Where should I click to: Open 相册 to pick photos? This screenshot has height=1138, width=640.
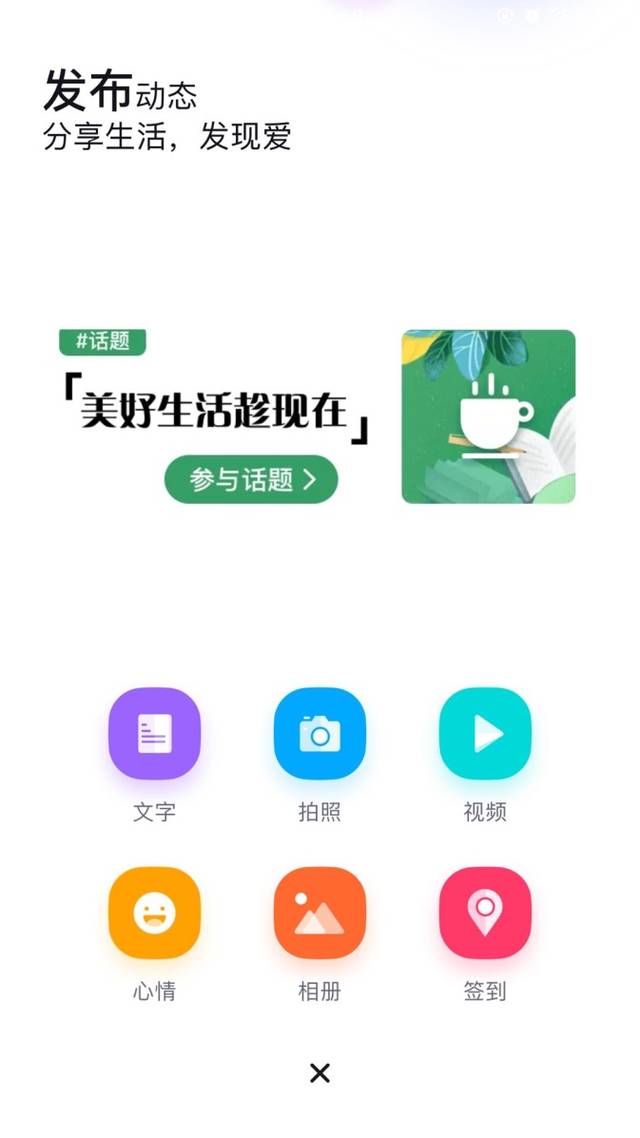(x=320, y=912)
